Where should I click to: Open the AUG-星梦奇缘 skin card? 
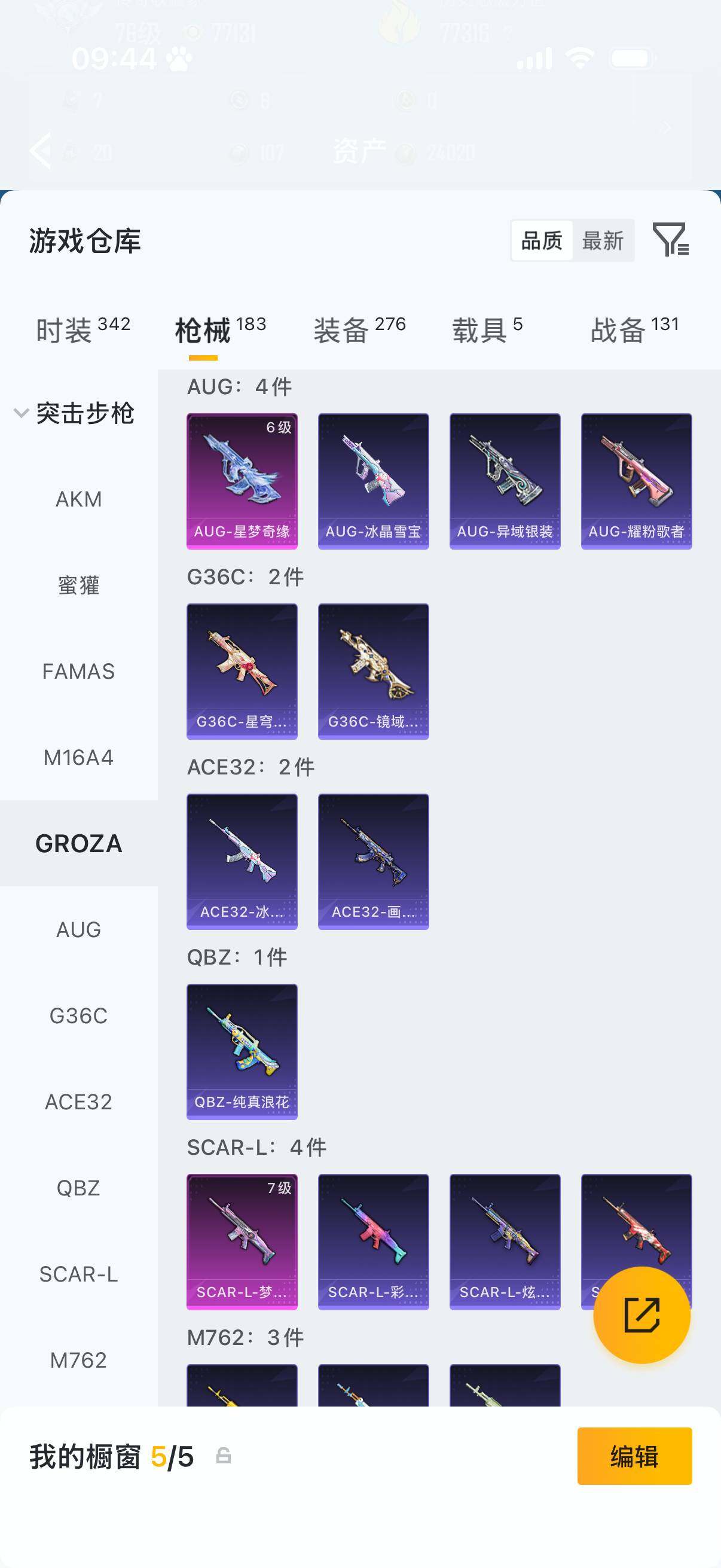(242, 481)
